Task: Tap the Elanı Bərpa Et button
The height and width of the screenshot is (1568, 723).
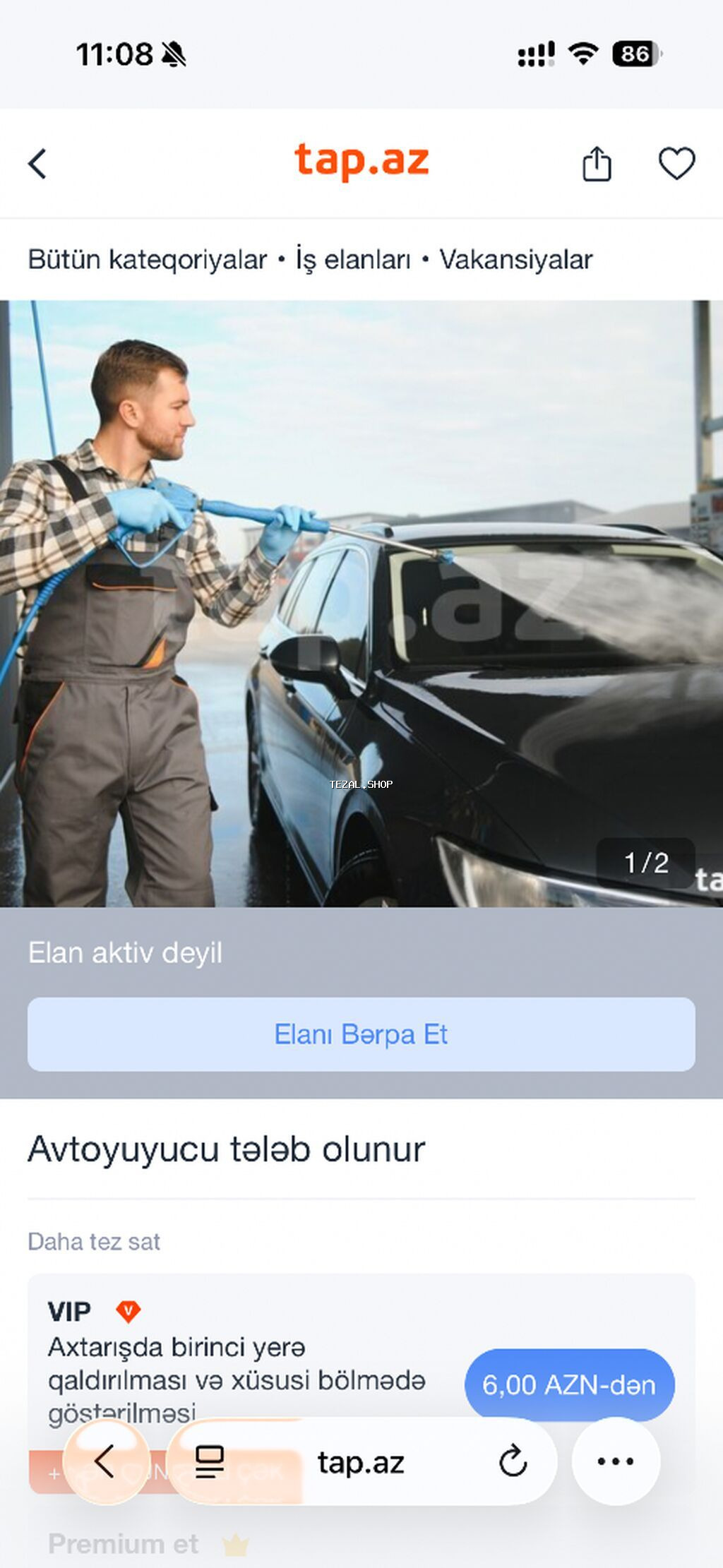Action: pos(361,1034)
